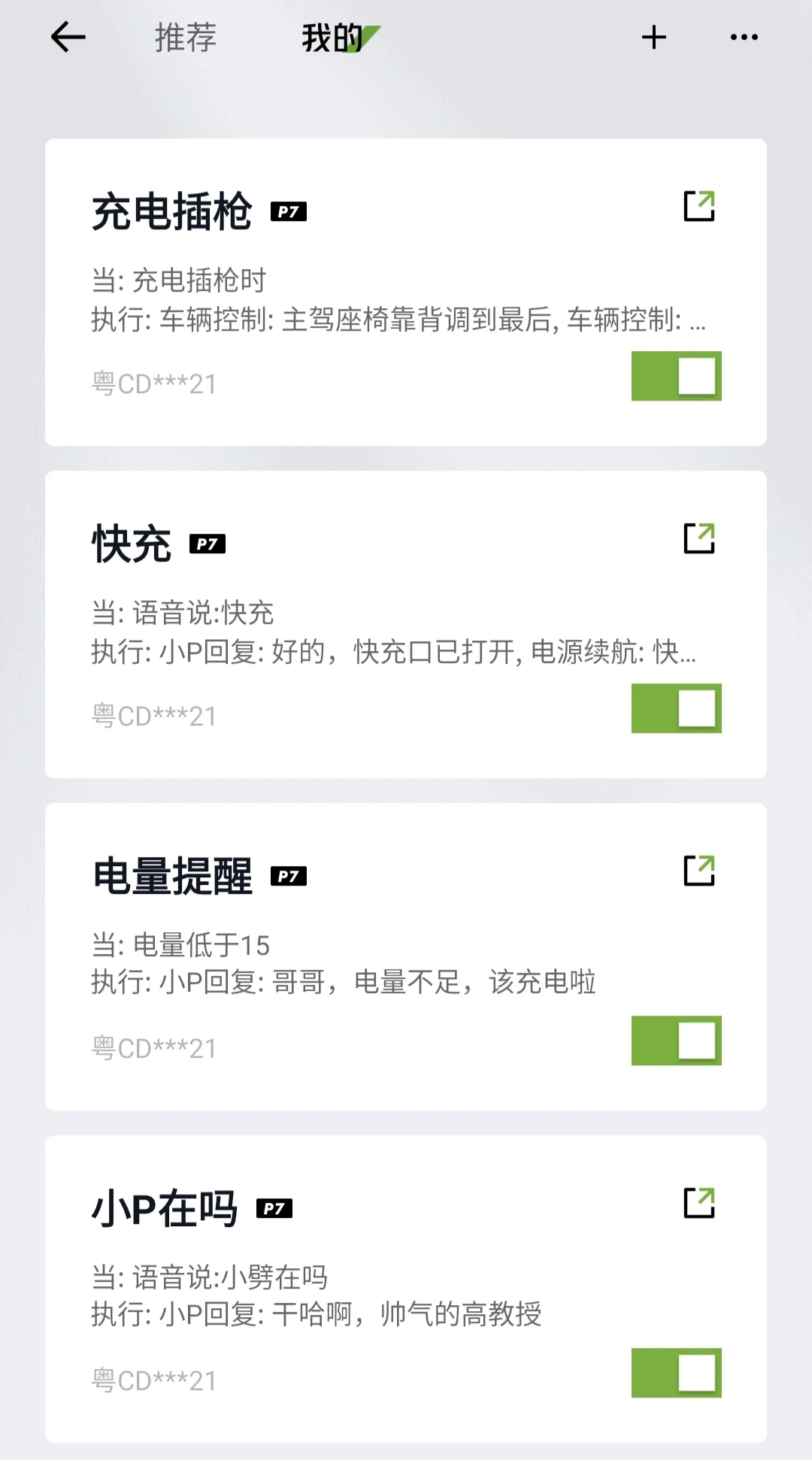Open the 快充 card details
Viewport: 812px width, 1460px height.
[x=406, y=624]
